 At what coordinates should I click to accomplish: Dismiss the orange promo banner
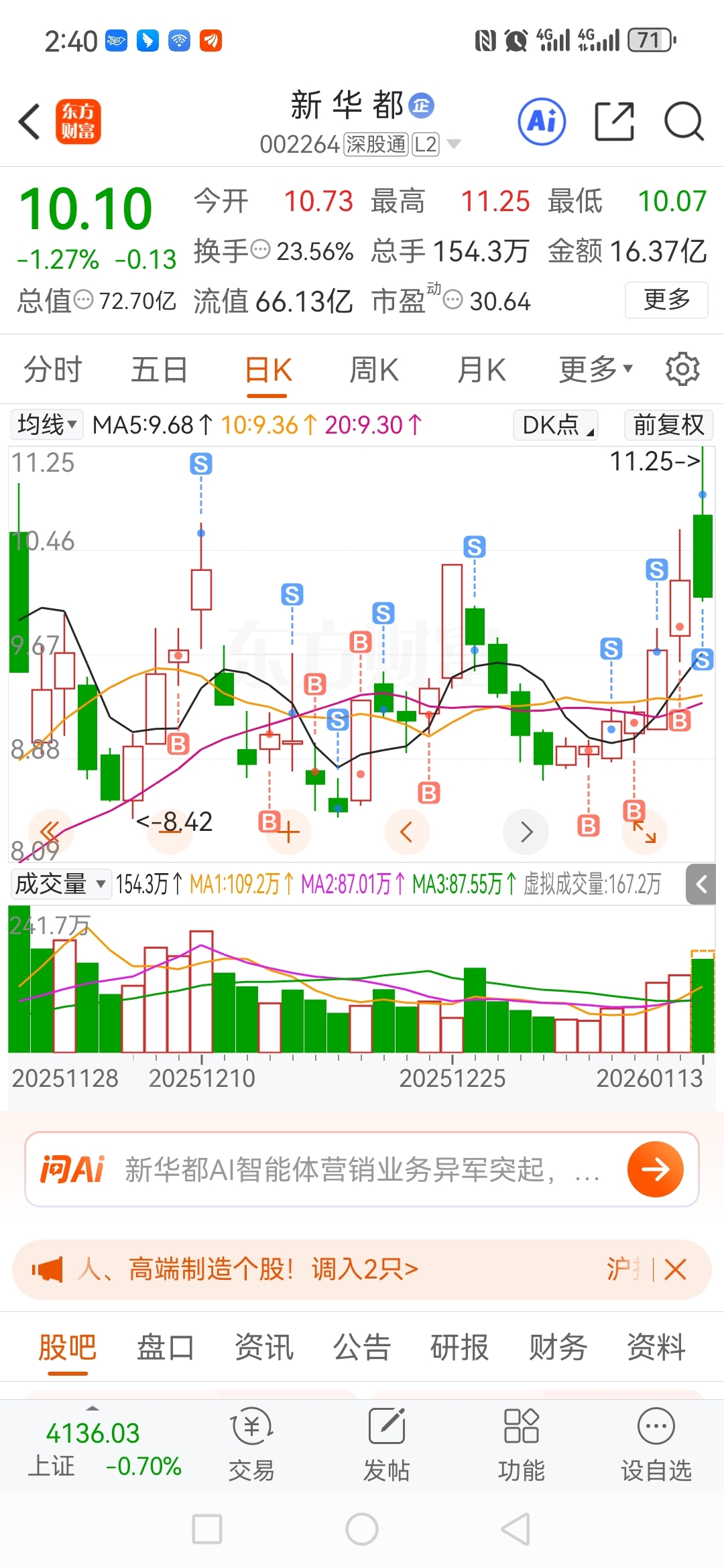tap(675, 1269)
